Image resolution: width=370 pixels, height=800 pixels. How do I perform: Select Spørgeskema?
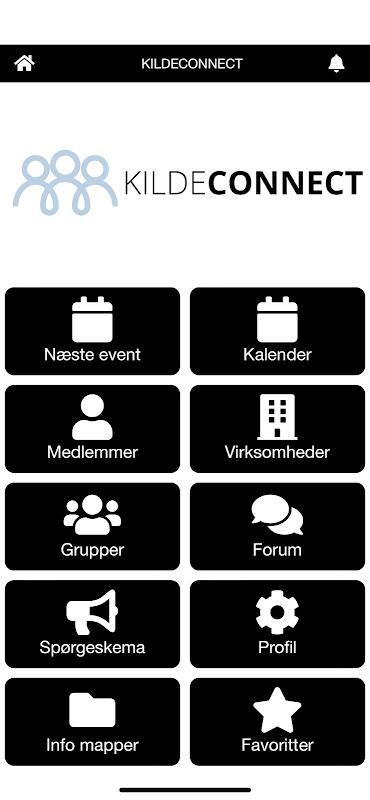tap(92, 624)
